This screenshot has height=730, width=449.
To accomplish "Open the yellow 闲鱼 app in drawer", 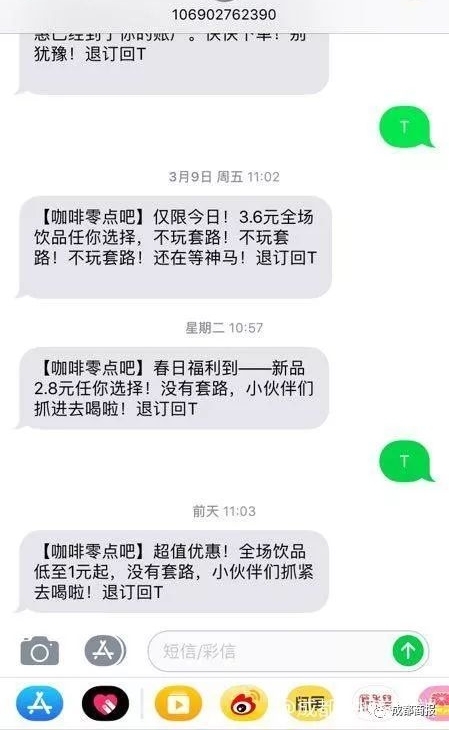I will click(310, 704).
